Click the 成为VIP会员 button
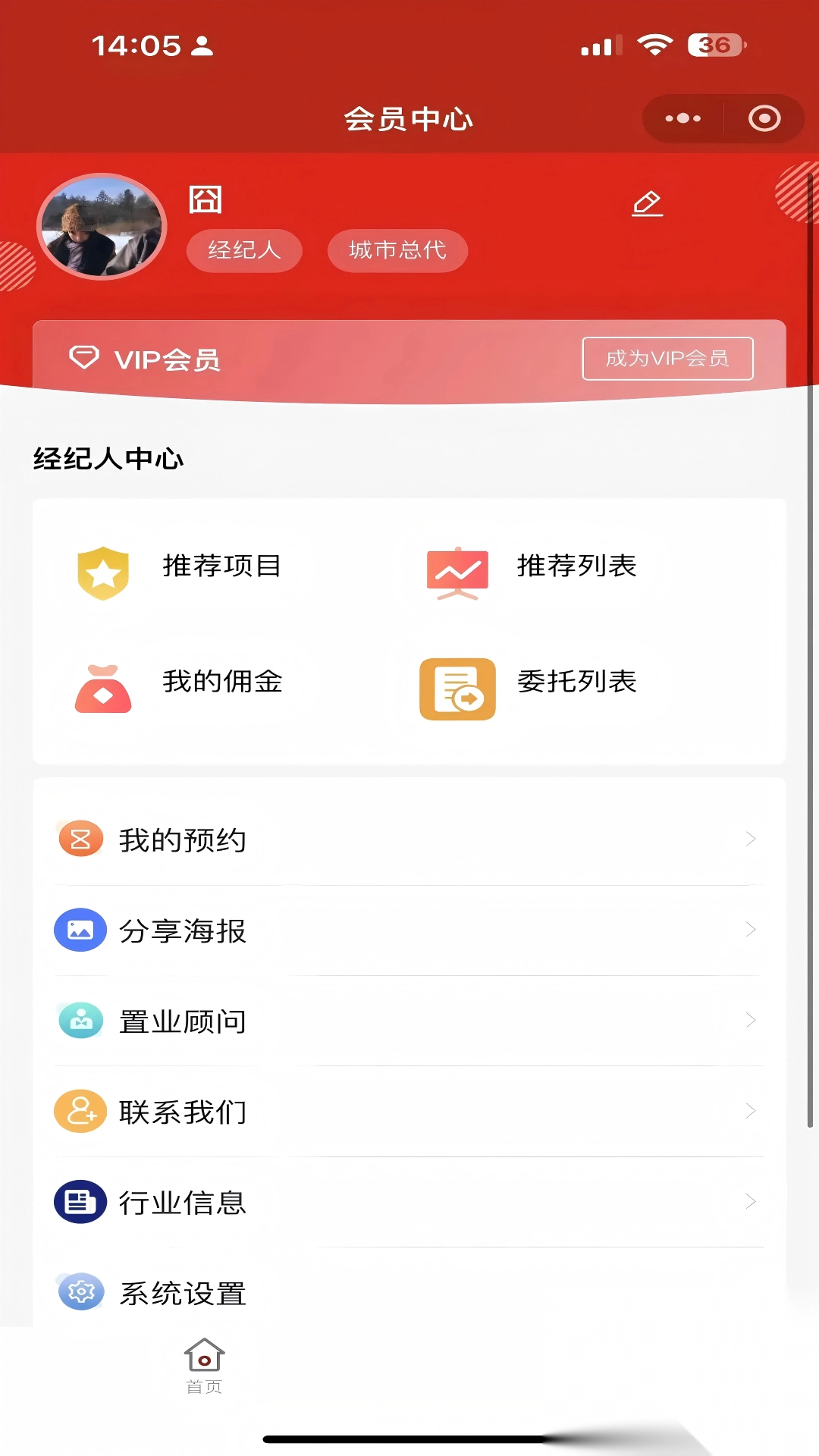Viewport: 819px width, 1456px height. pyautogui.click(x=667, y=358)
